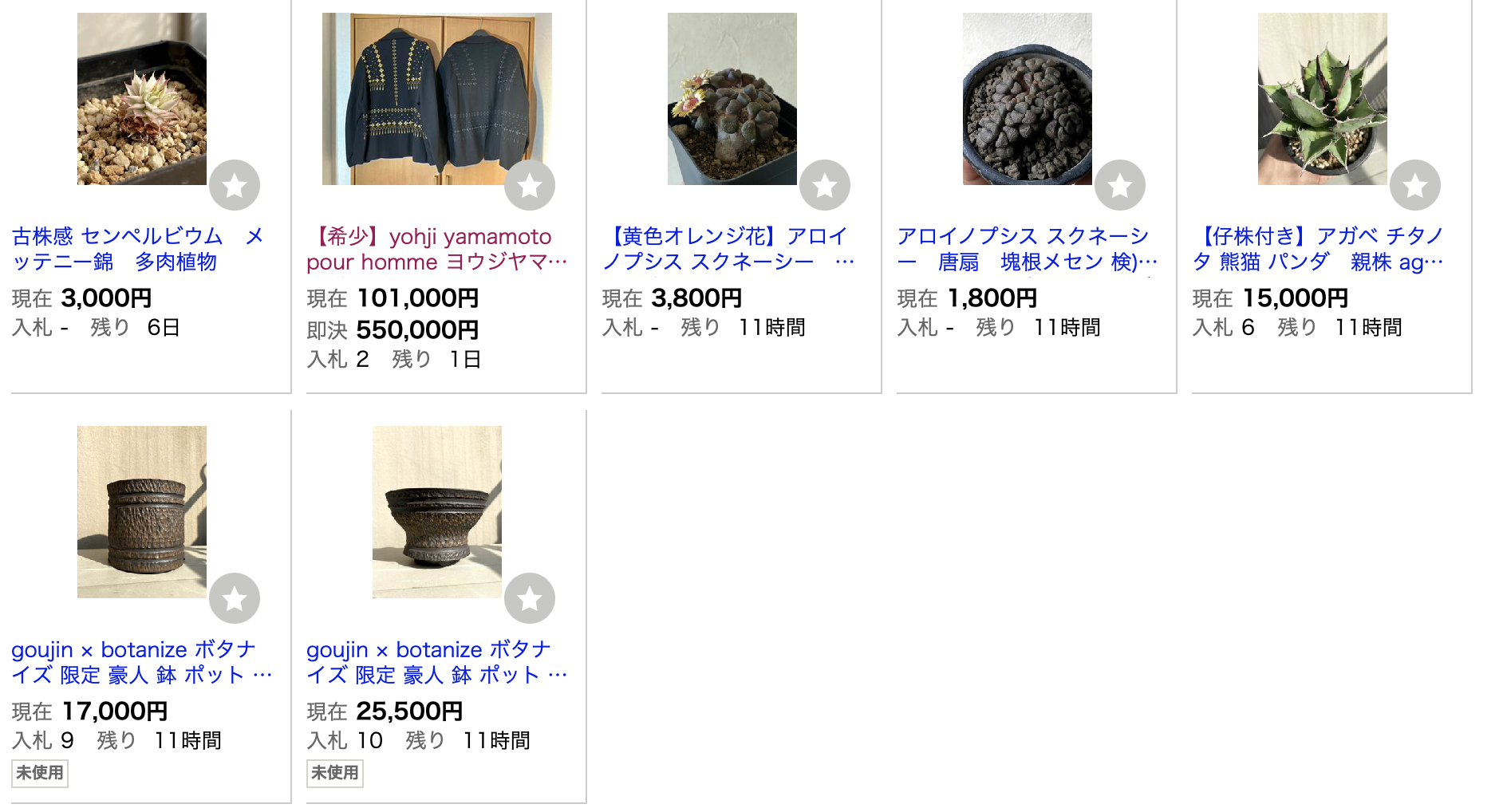View the yohji yamamoto jacket photo
1503x812 pixels.
point(436,99)
